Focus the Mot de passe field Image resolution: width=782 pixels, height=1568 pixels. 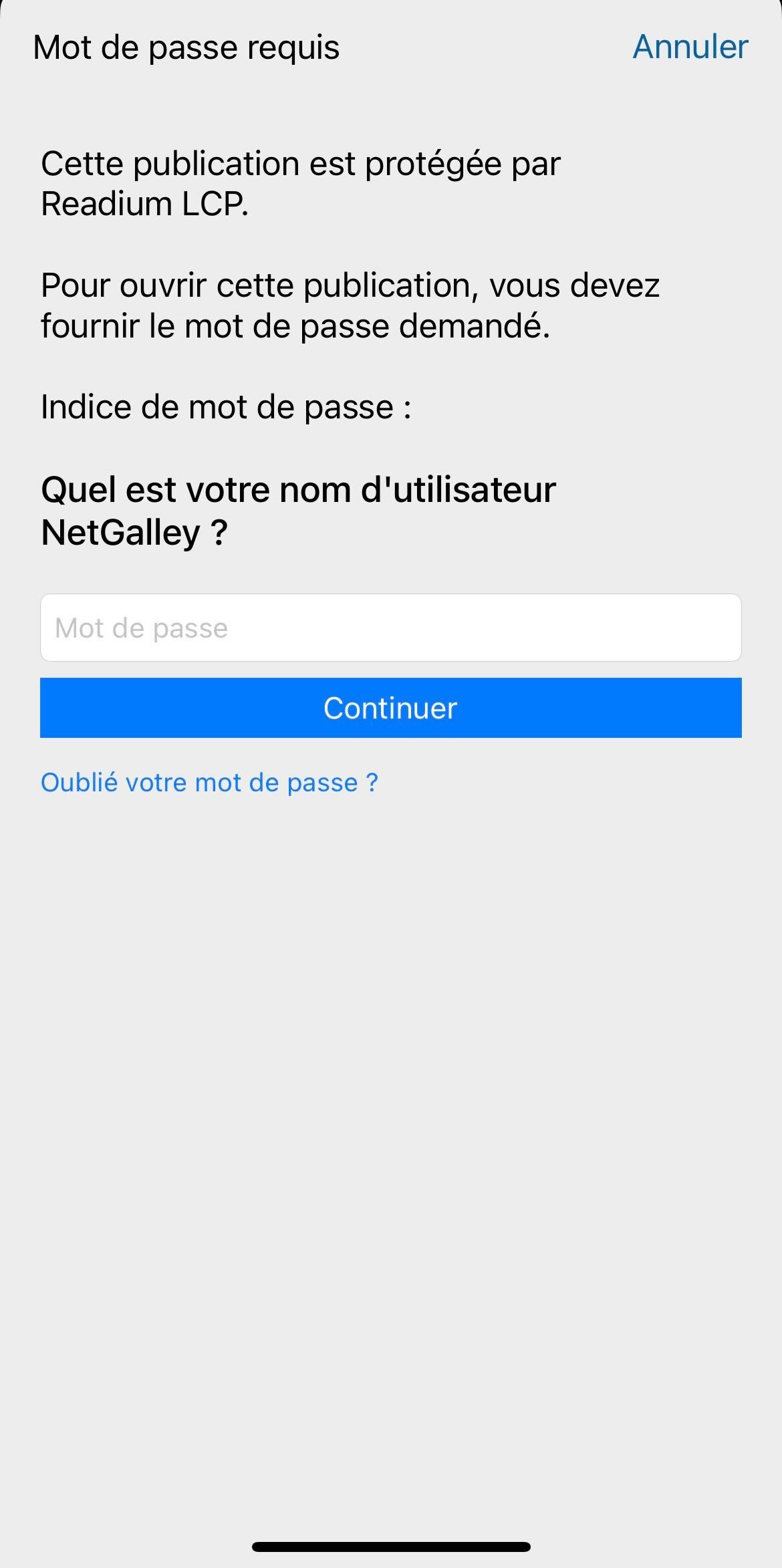[x=390, y=628]
